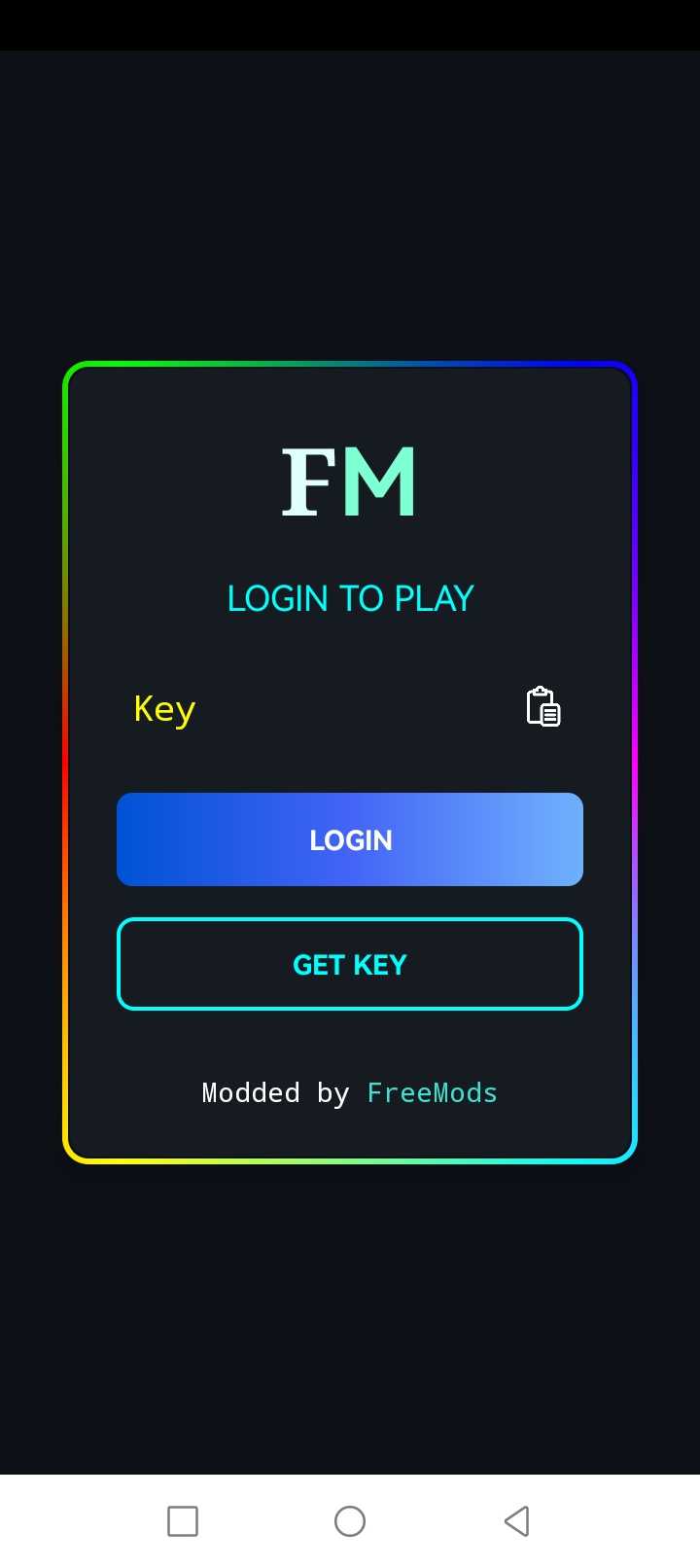700x1568 pixels.
Task: Paste key using the clipboard icon
Action: [x=543, y=707]
